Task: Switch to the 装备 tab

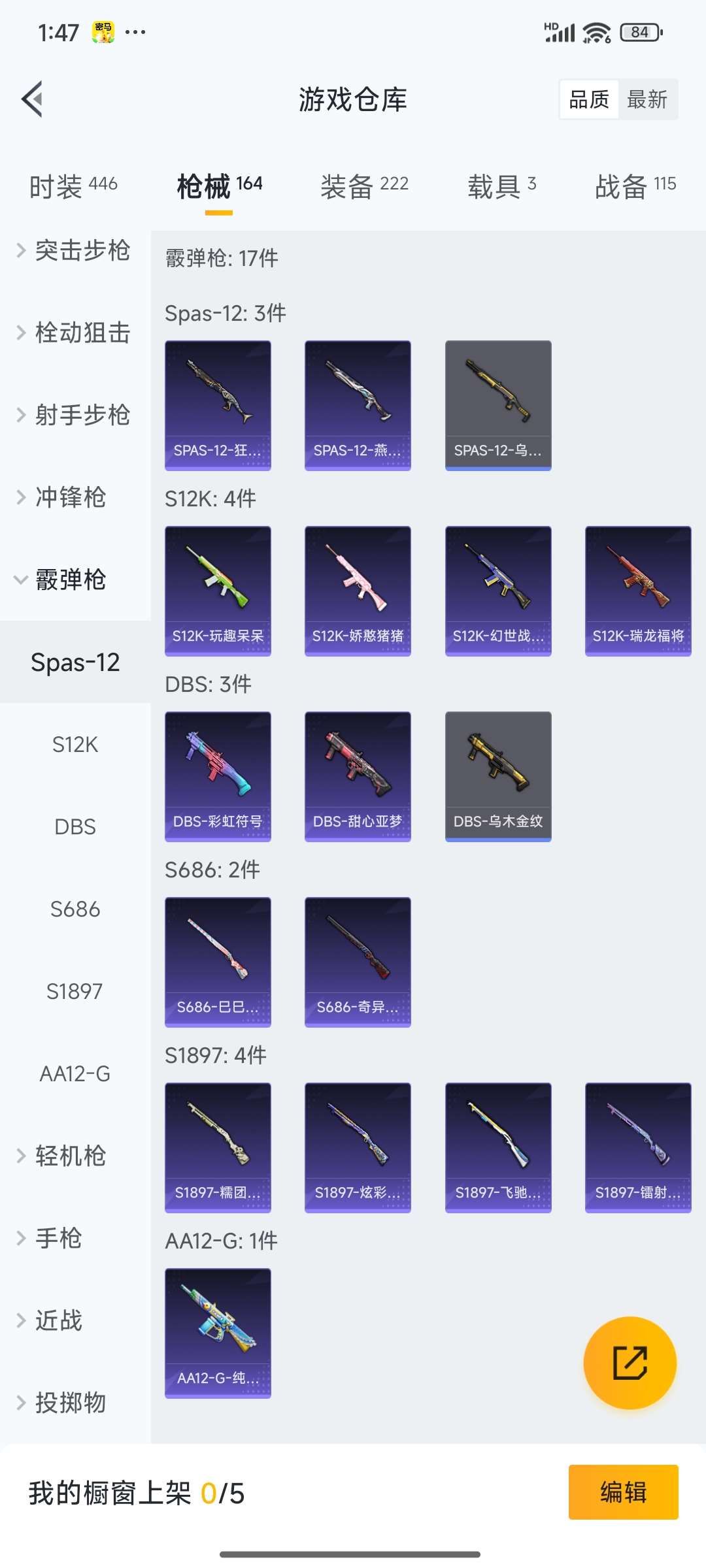Action: coord(364,186)
